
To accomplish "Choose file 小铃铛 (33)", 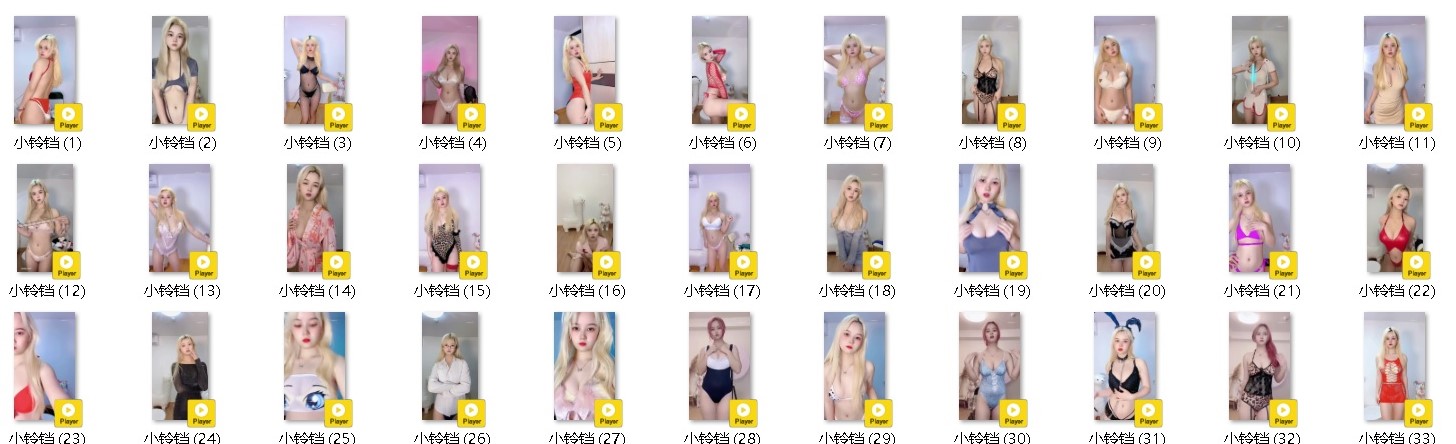I will [x=1395, y=368].
